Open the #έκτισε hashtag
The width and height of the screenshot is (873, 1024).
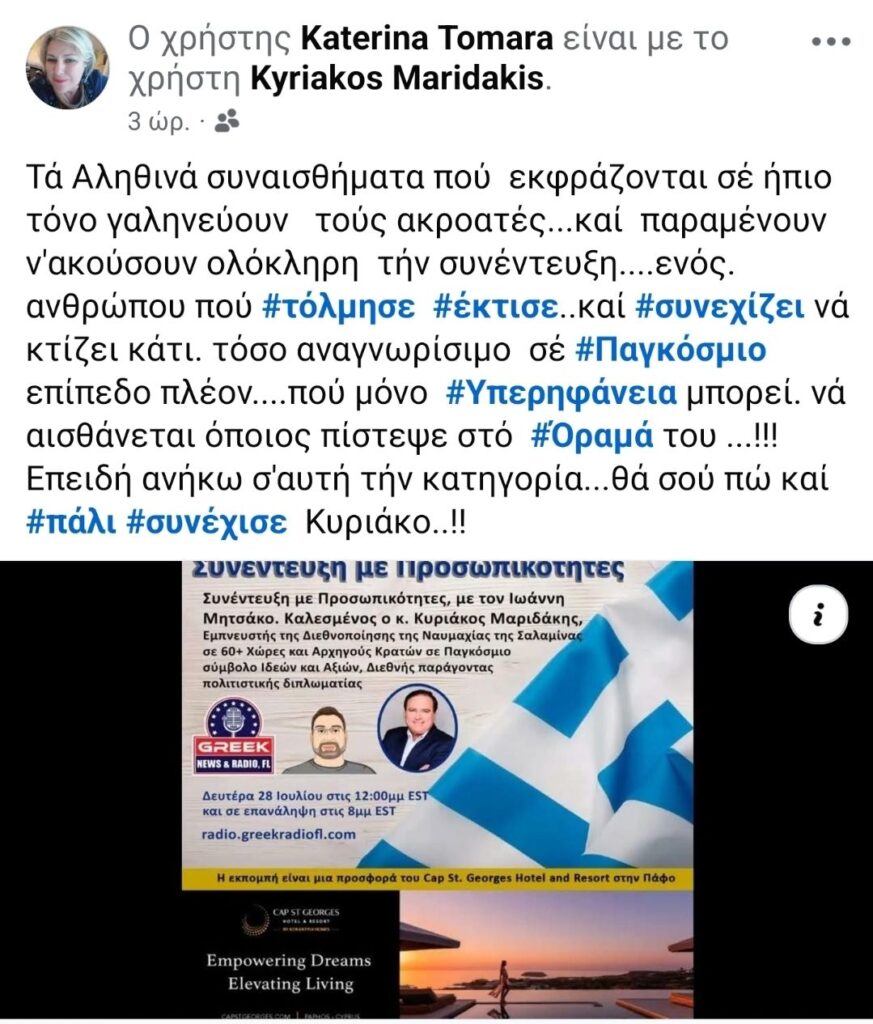(482, 308)
